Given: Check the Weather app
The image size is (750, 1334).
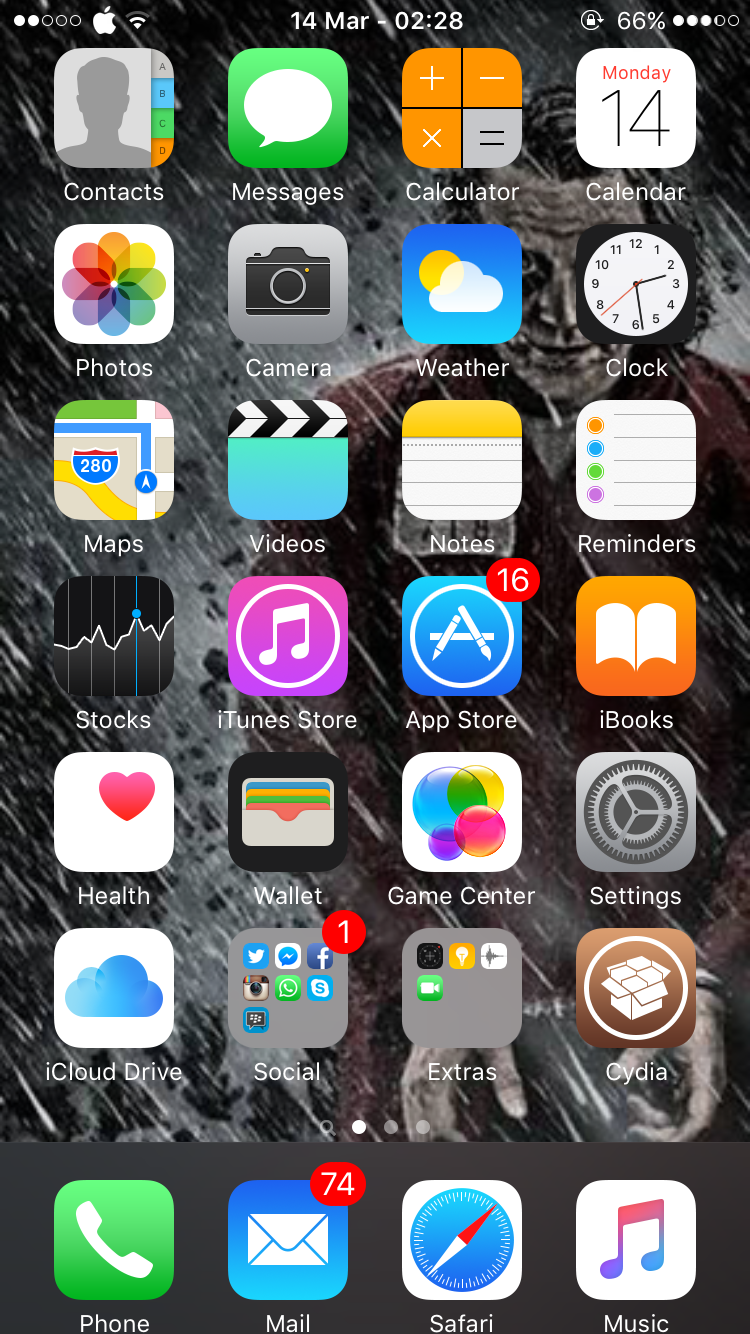Looking at the screenshot, I should tap(462, 284).
